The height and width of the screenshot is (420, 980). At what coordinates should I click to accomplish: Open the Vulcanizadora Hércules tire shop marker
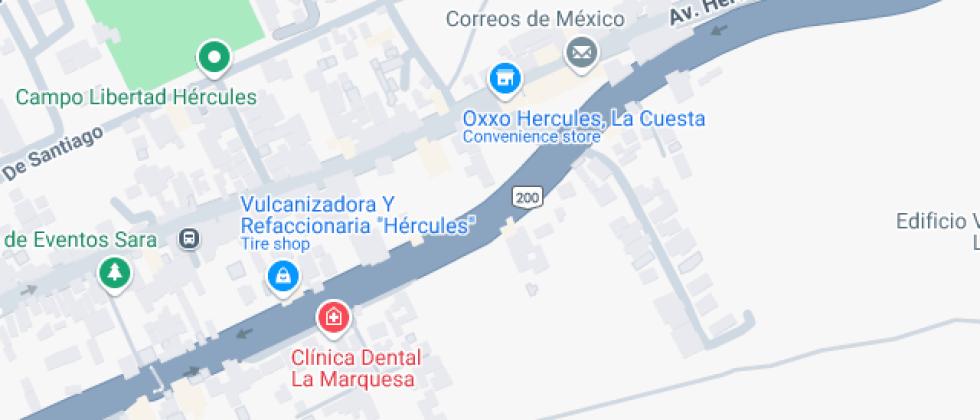pyautogui.click(x=284, y=277)
